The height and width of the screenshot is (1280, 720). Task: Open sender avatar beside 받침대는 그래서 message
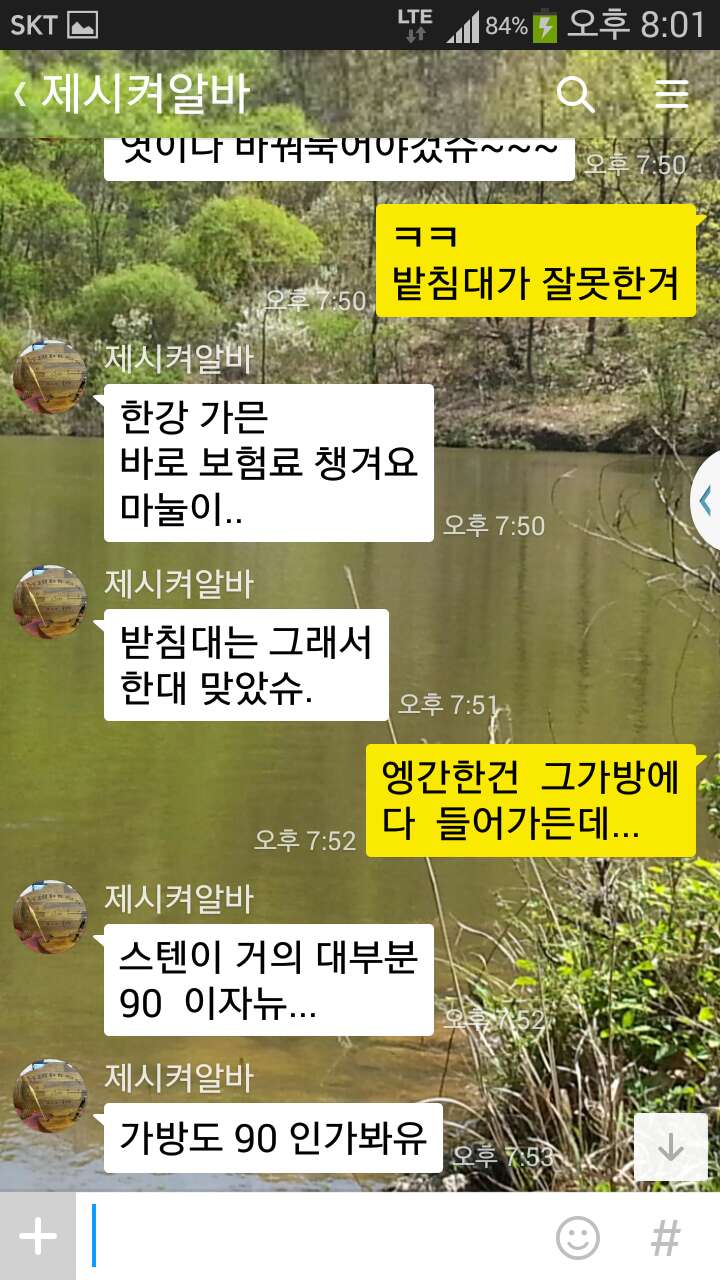coord(49,602)
